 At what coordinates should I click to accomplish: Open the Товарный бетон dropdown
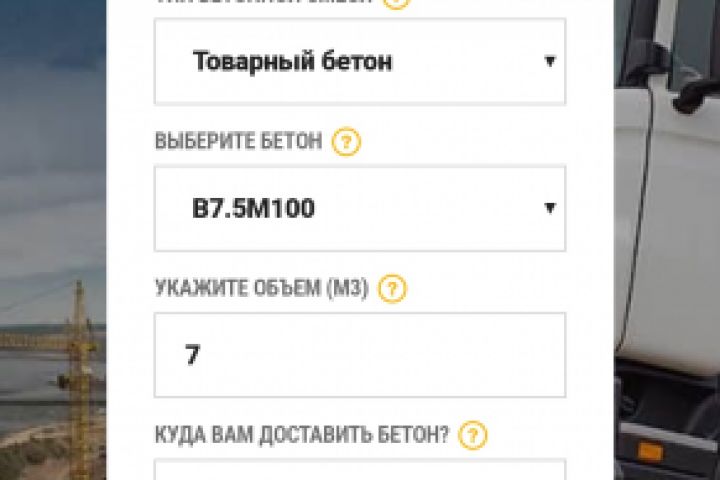coord(360,62)
